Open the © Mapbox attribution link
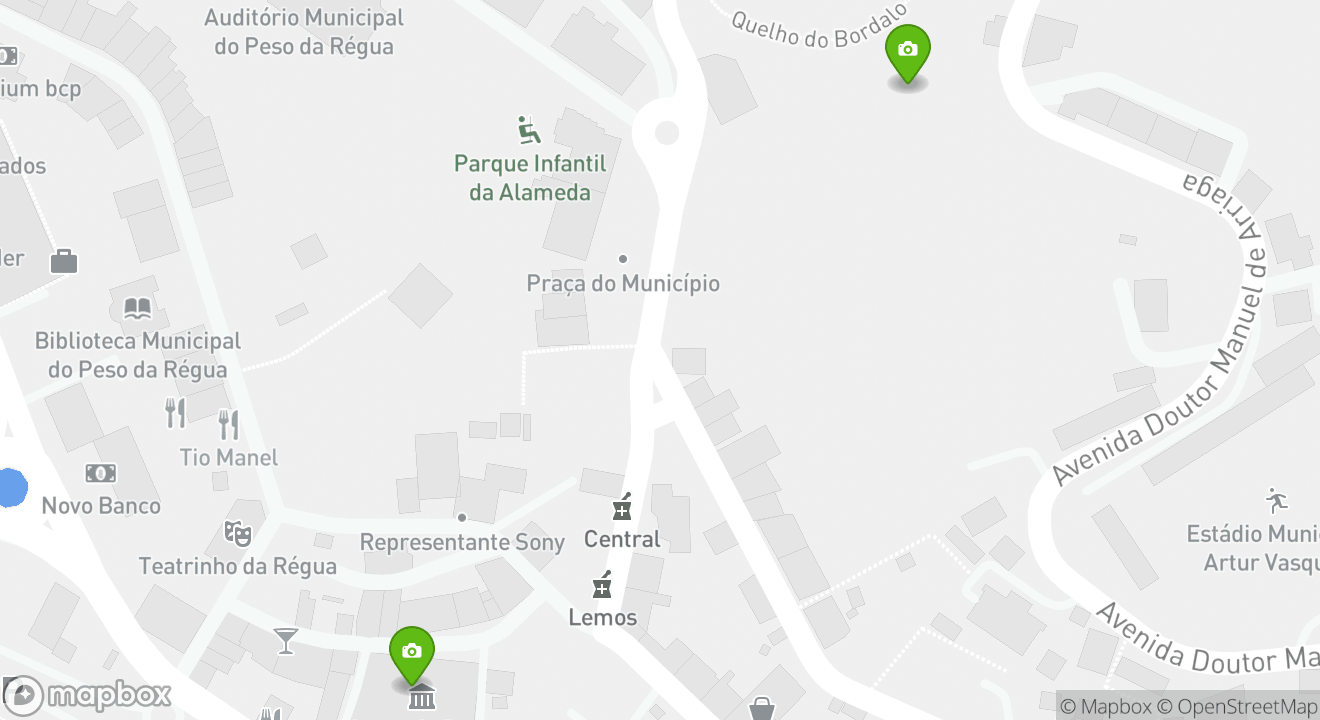 tap(1105, 707)
